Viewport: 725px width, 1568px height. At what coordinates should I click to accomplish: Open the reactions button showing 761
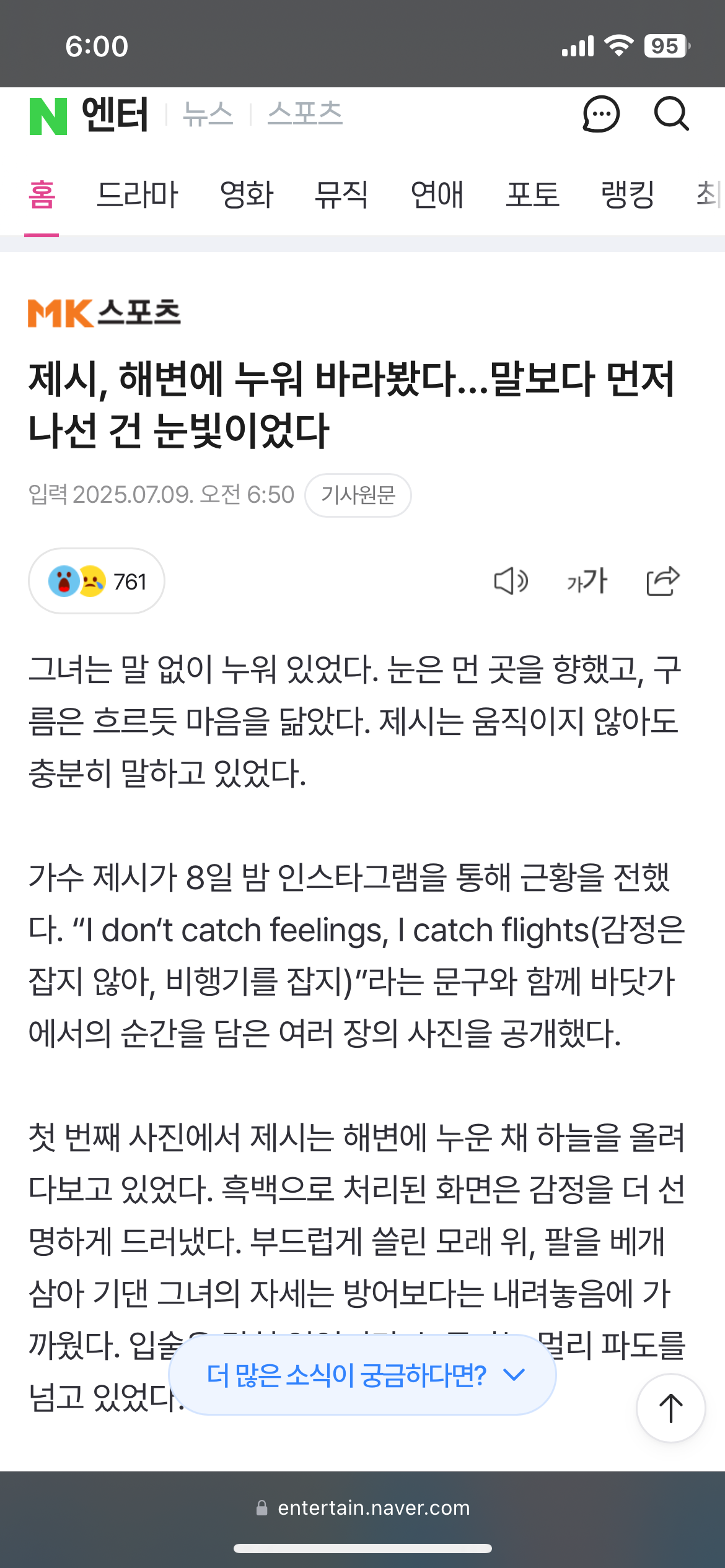(x=97, y=581)
